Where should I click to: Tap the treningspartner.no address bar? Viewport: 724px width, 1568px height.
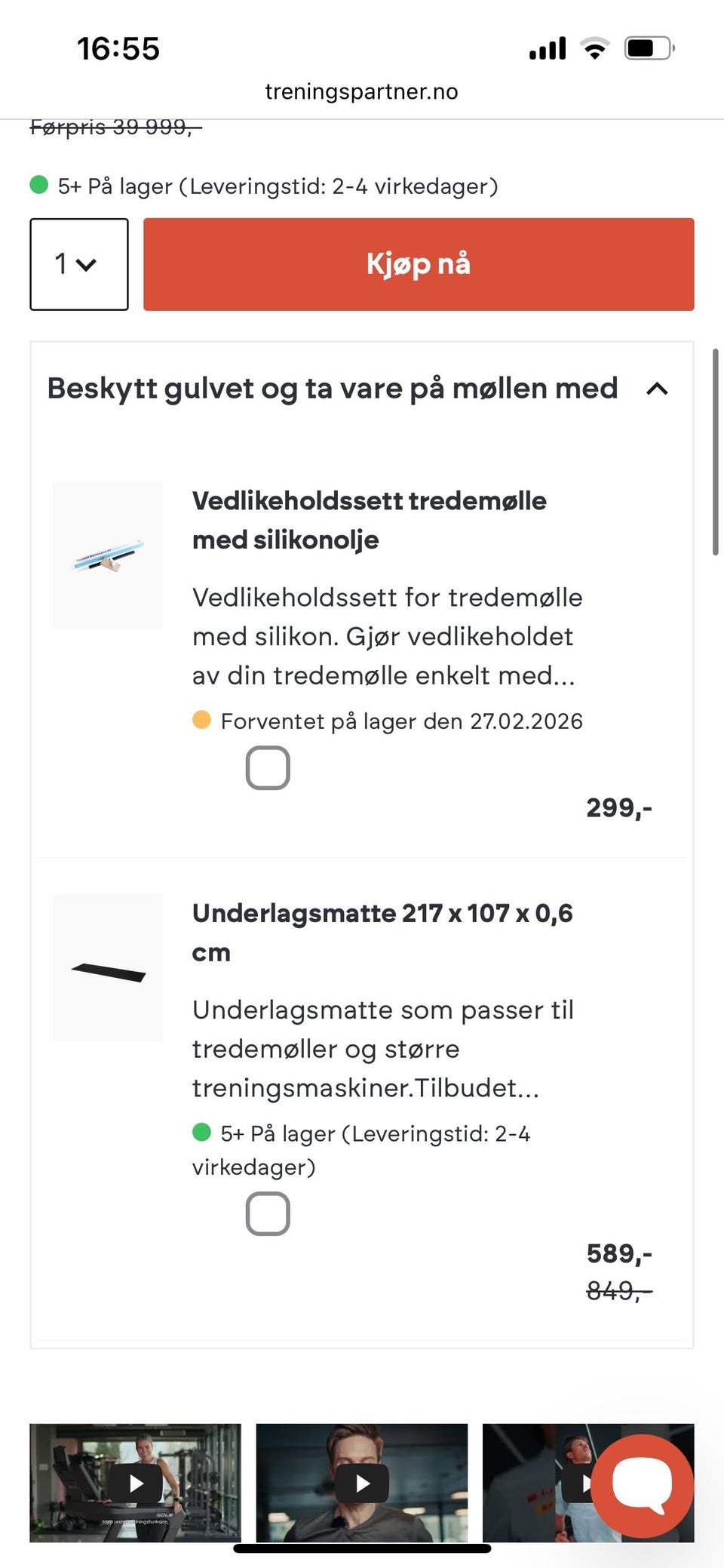click(x=361, y=91)
